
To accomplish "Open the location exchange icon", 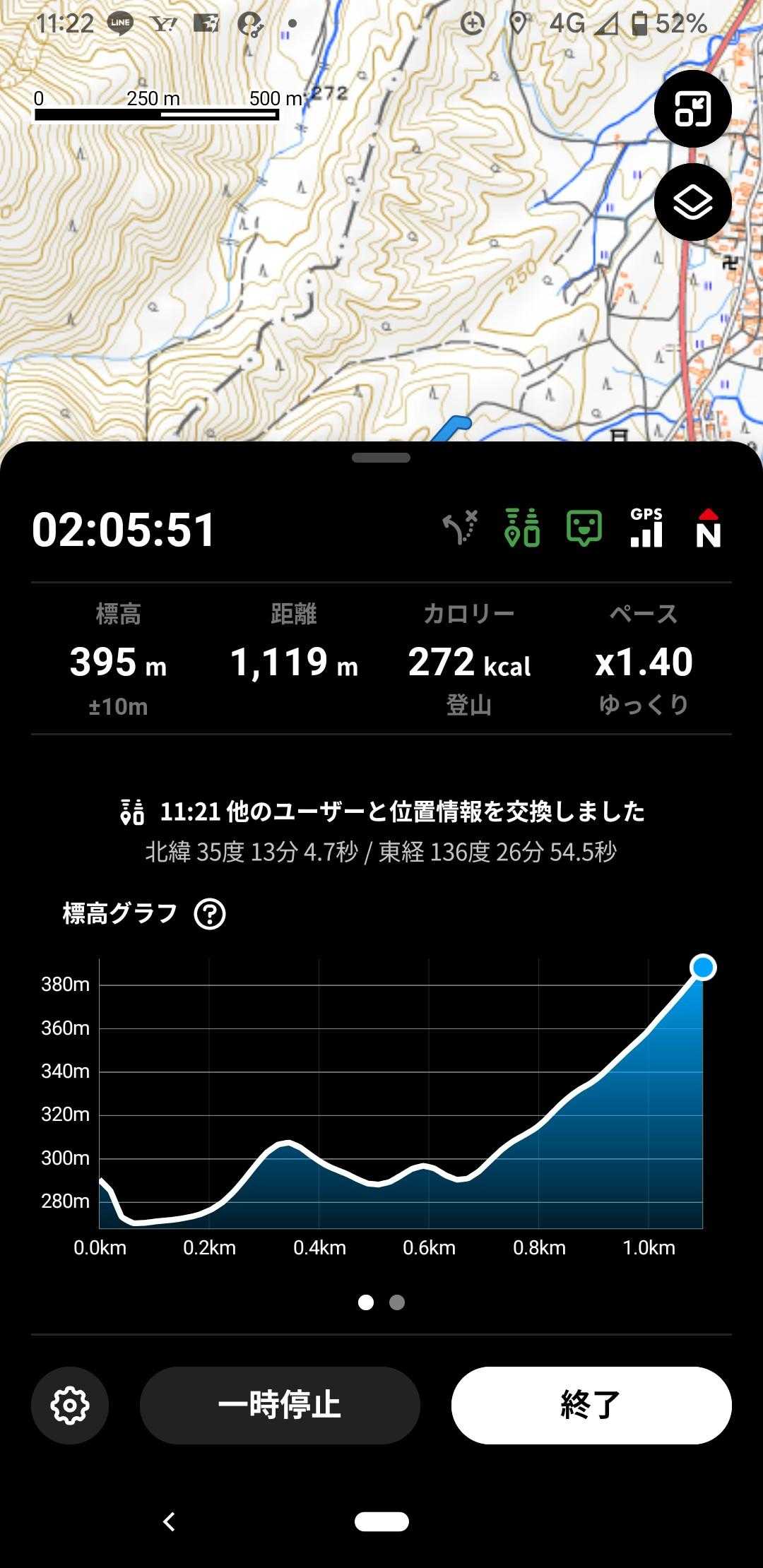I will (x=522, y=528).
